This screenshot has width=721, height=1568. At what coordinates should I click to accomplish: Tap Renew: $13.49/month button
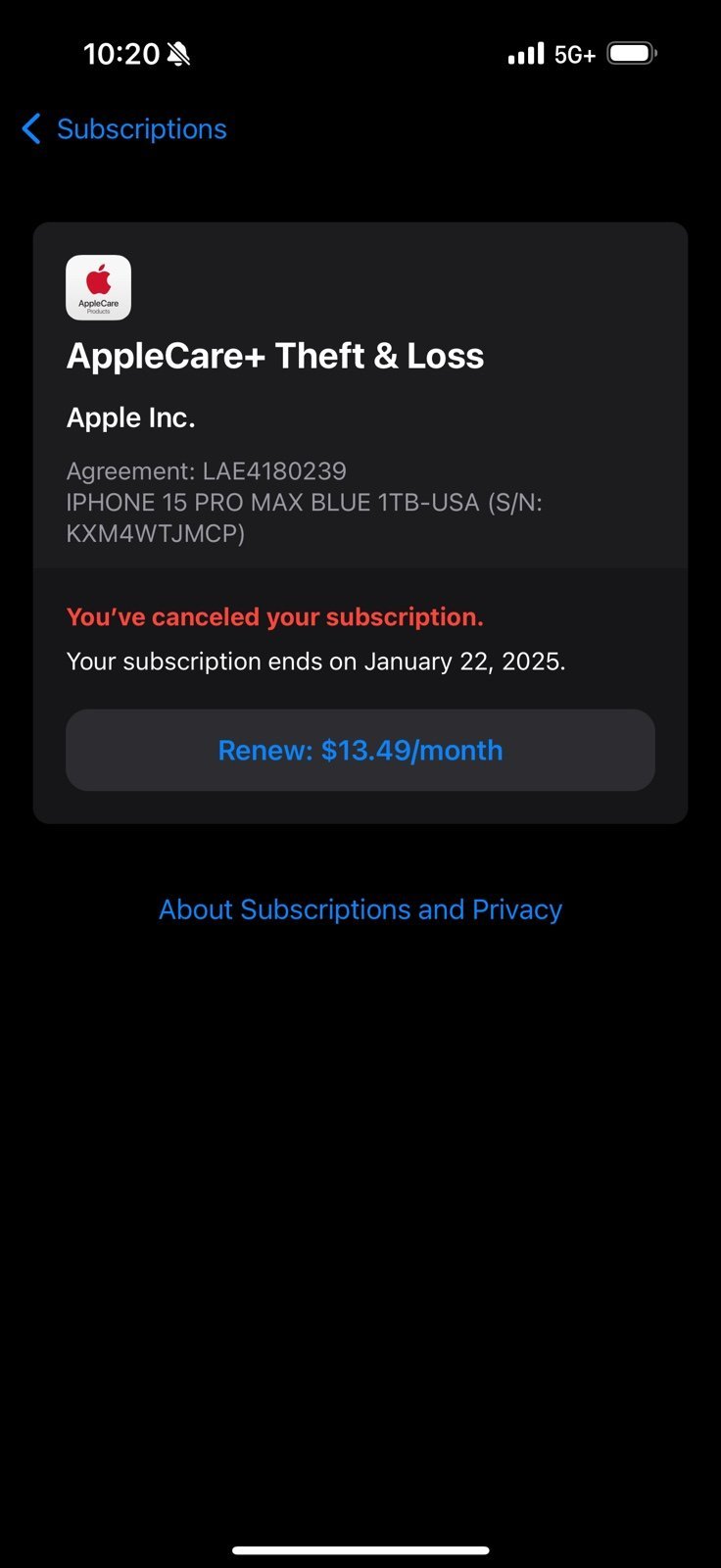click(360, 750)
